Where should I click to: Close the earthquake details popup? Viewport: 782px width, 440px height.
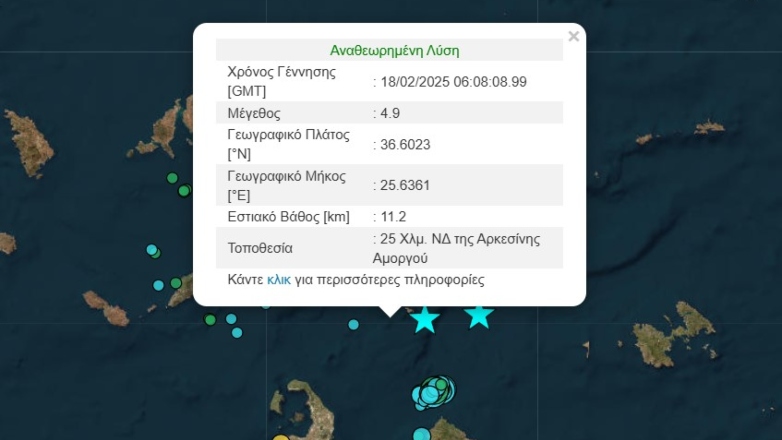[573, 37]
